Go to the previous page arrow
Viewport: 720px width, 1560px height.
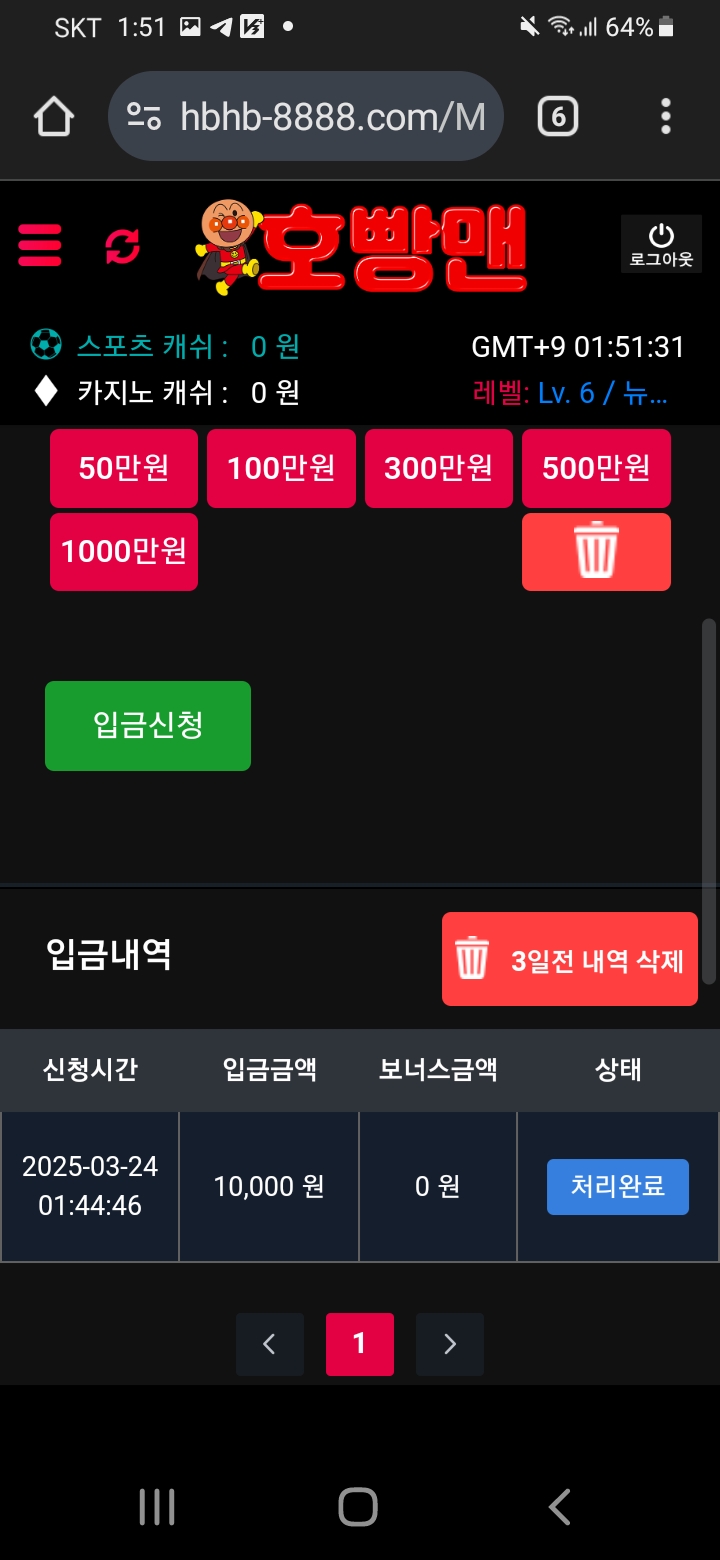[269, 1344]
